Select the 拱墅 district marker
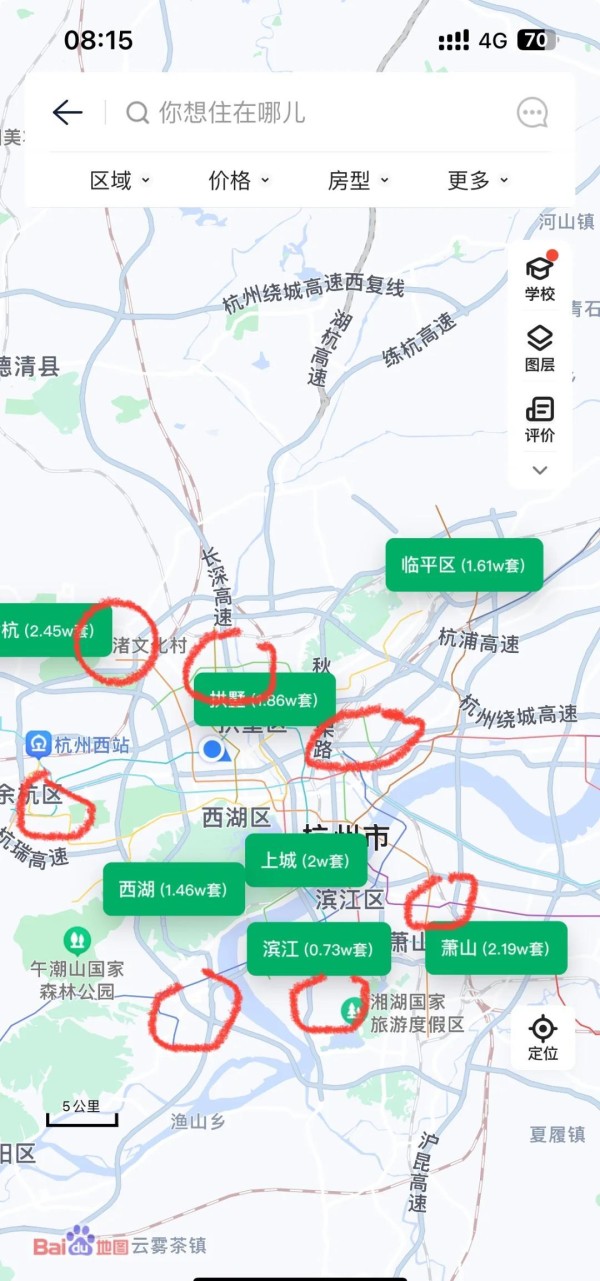The width and height of the screenshot is (600, 1281). pyautogui.click(x=264, y=699)
